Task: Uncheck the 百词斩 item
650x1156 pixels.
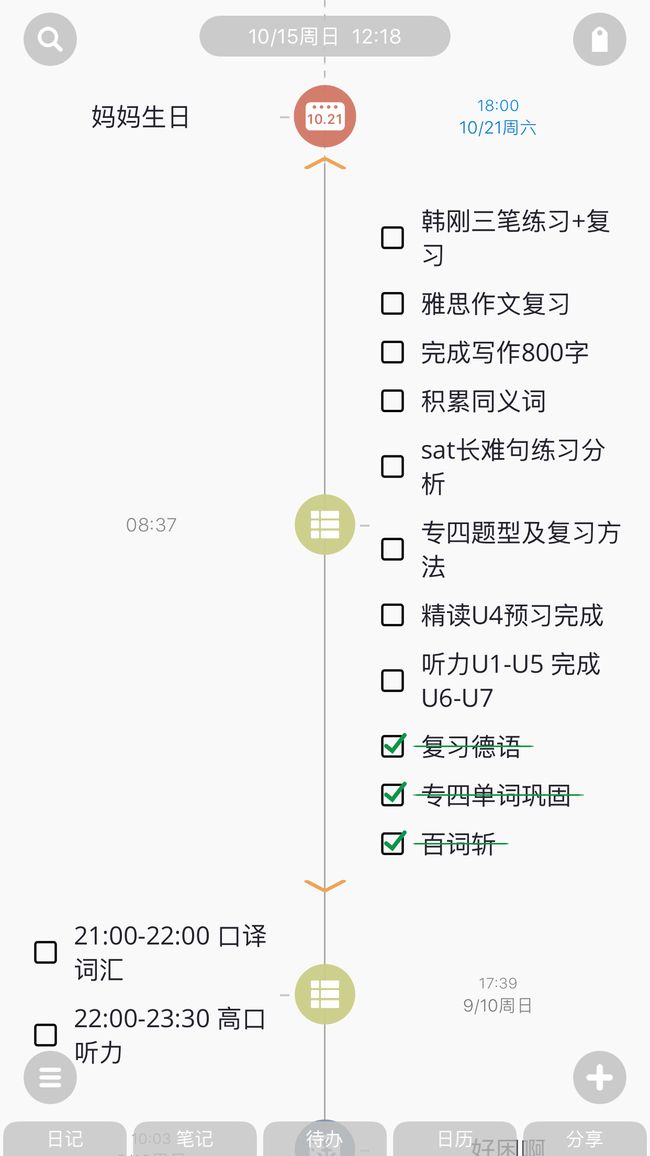Action: pyautogui.click(x=393, y=843)
